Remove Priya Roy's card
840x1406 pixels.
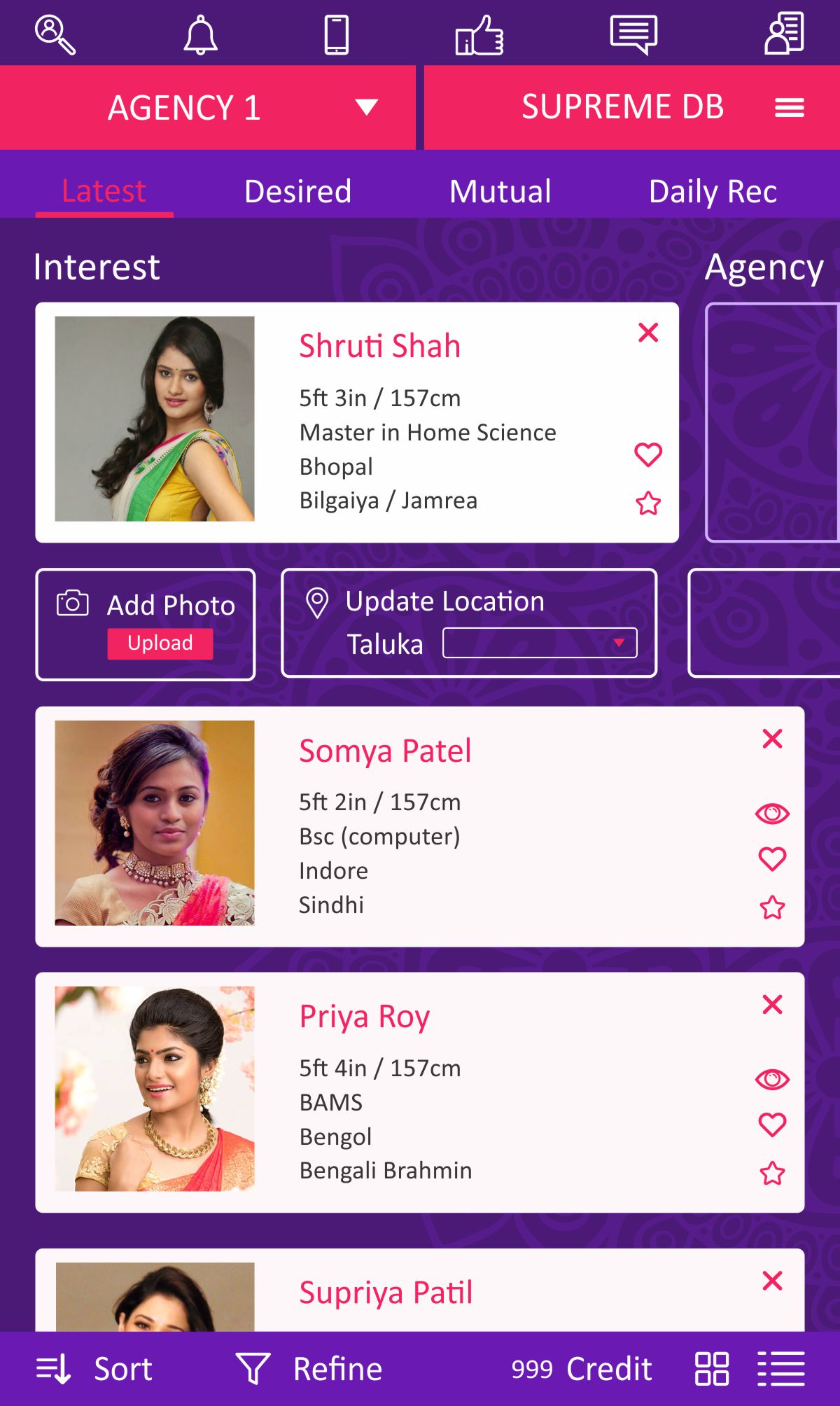click(772, 1005)
